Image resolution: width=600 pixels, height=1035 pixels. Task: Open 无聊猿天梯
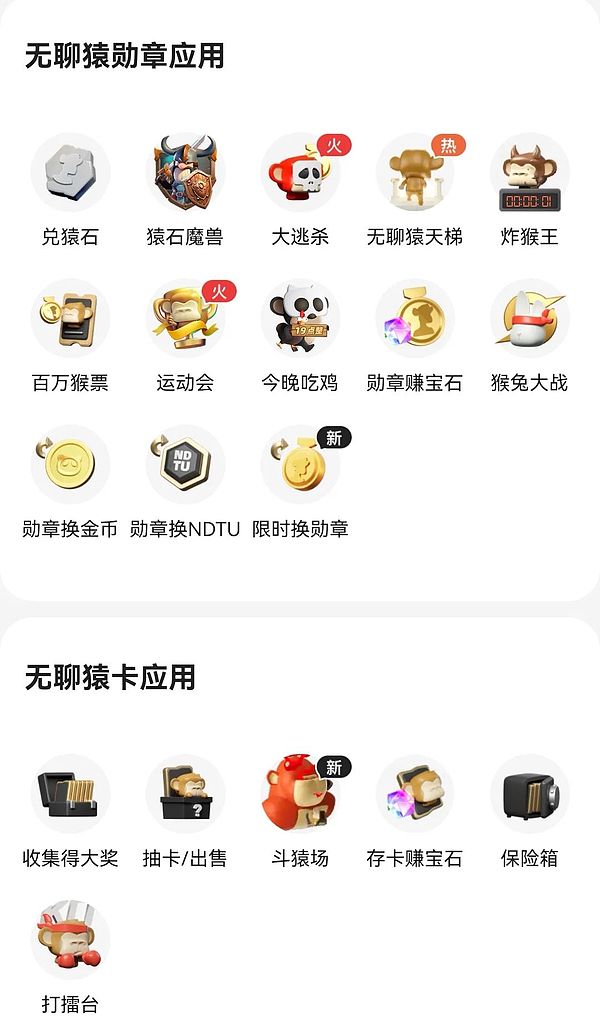[414, 174]
